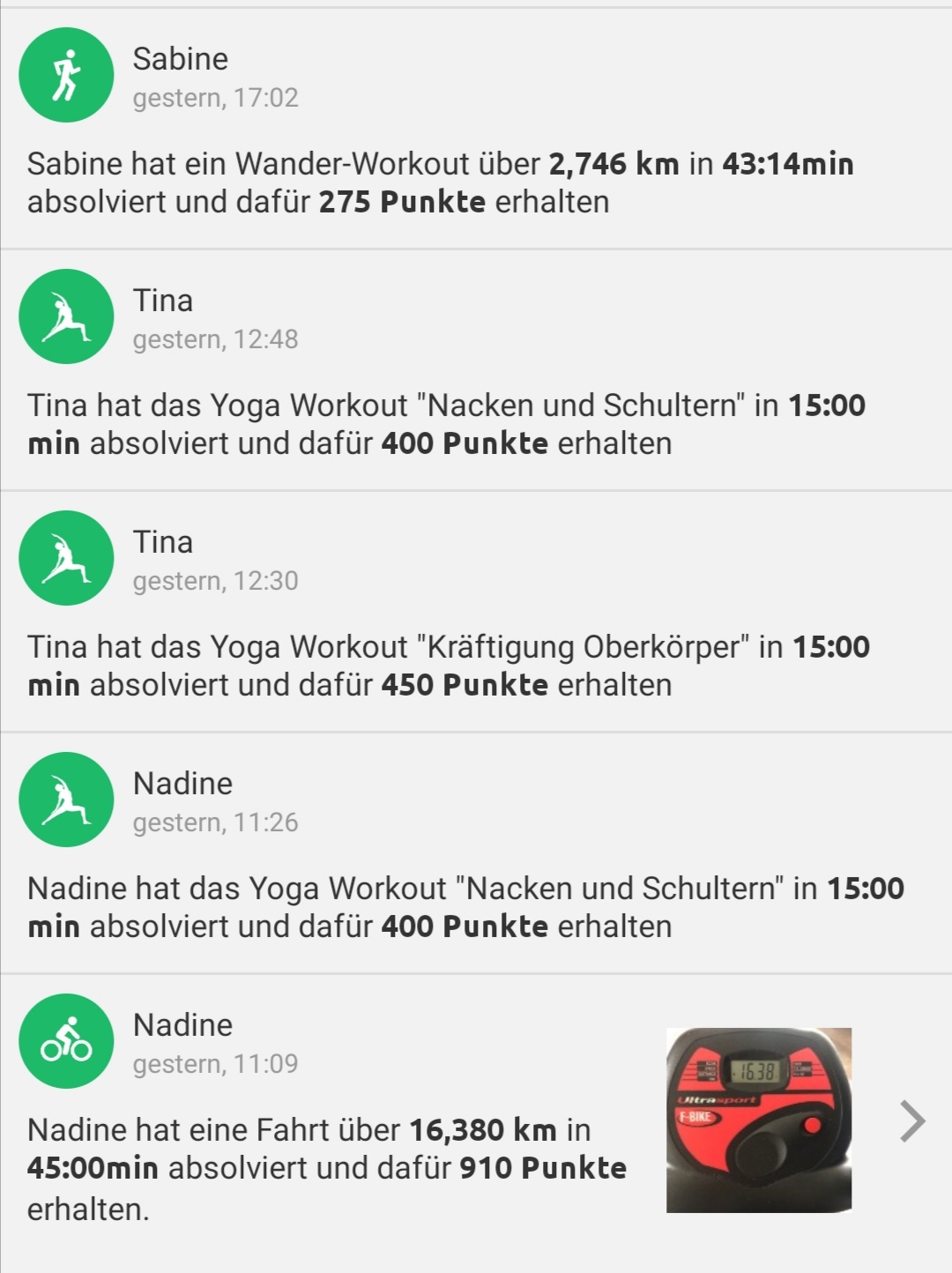952x1273 pixels.
Task: Click the timestamp gestern, 17:02
Action: (x=217, y=99)
